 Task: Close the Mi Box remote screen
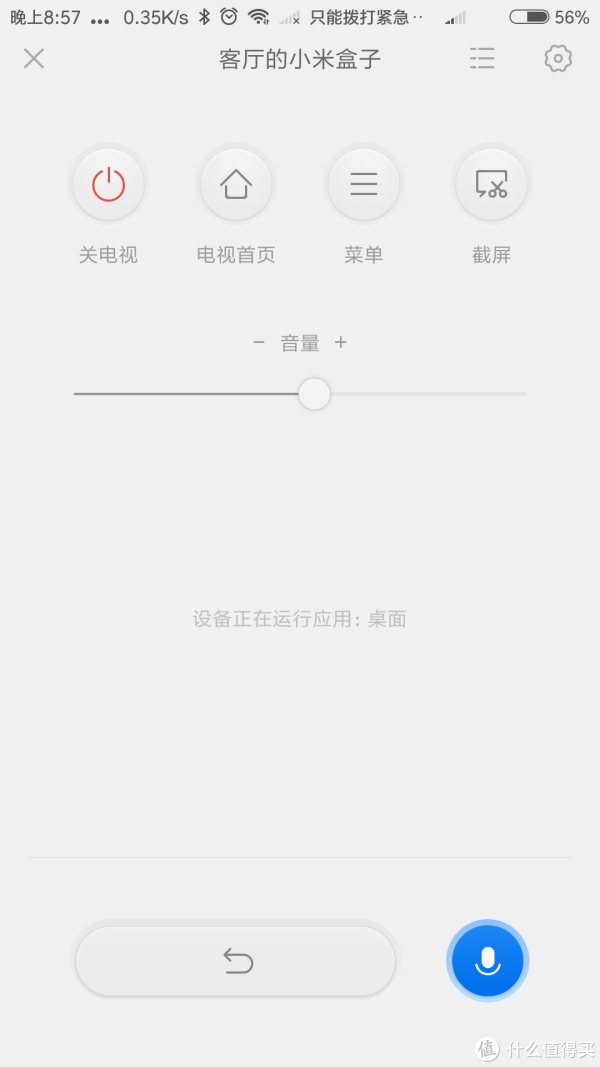tap(33, 59)
